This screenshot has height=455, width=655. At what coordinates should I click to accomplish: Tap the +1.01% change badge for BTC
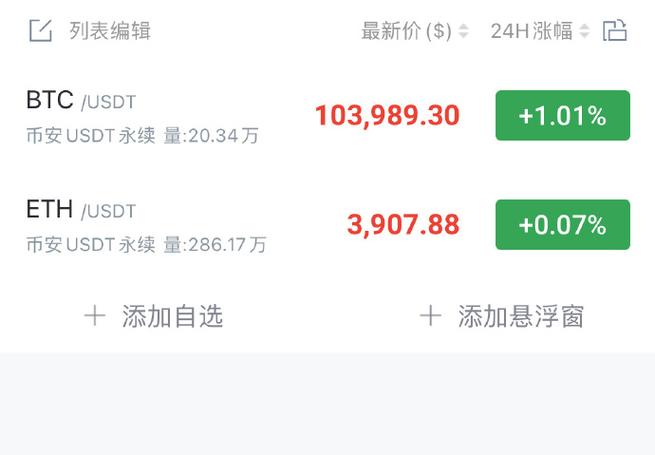pos(562,116)
